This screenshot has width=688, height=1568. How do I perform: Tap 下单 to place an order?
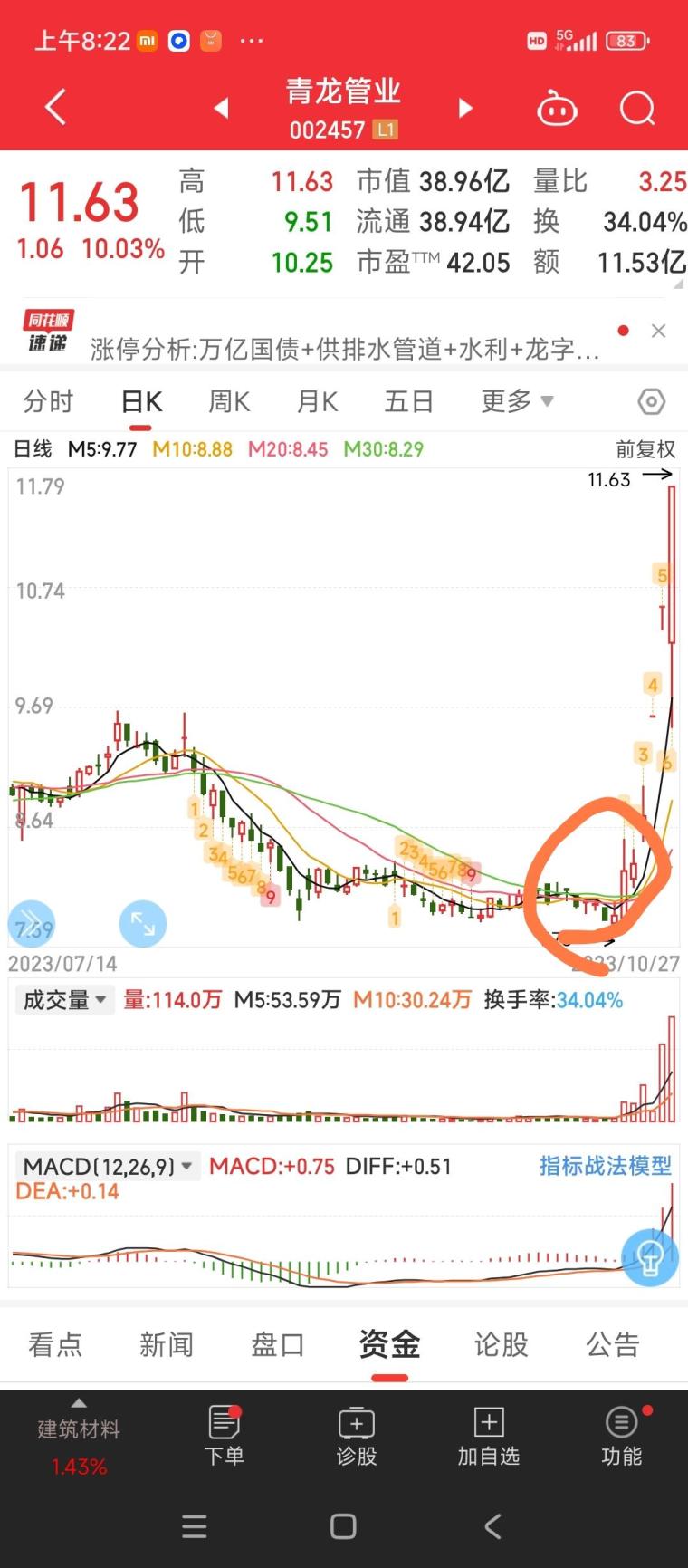point(224,1436)
